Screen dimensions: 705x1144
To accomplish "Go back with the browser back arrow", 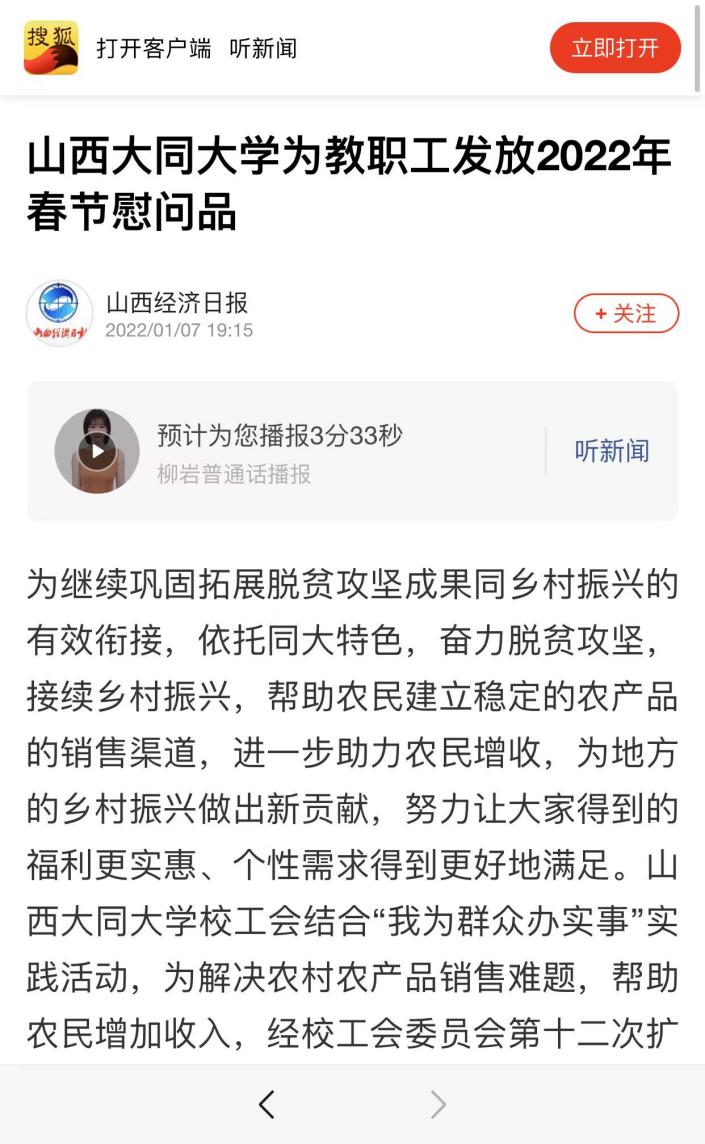I will 267,1105.
